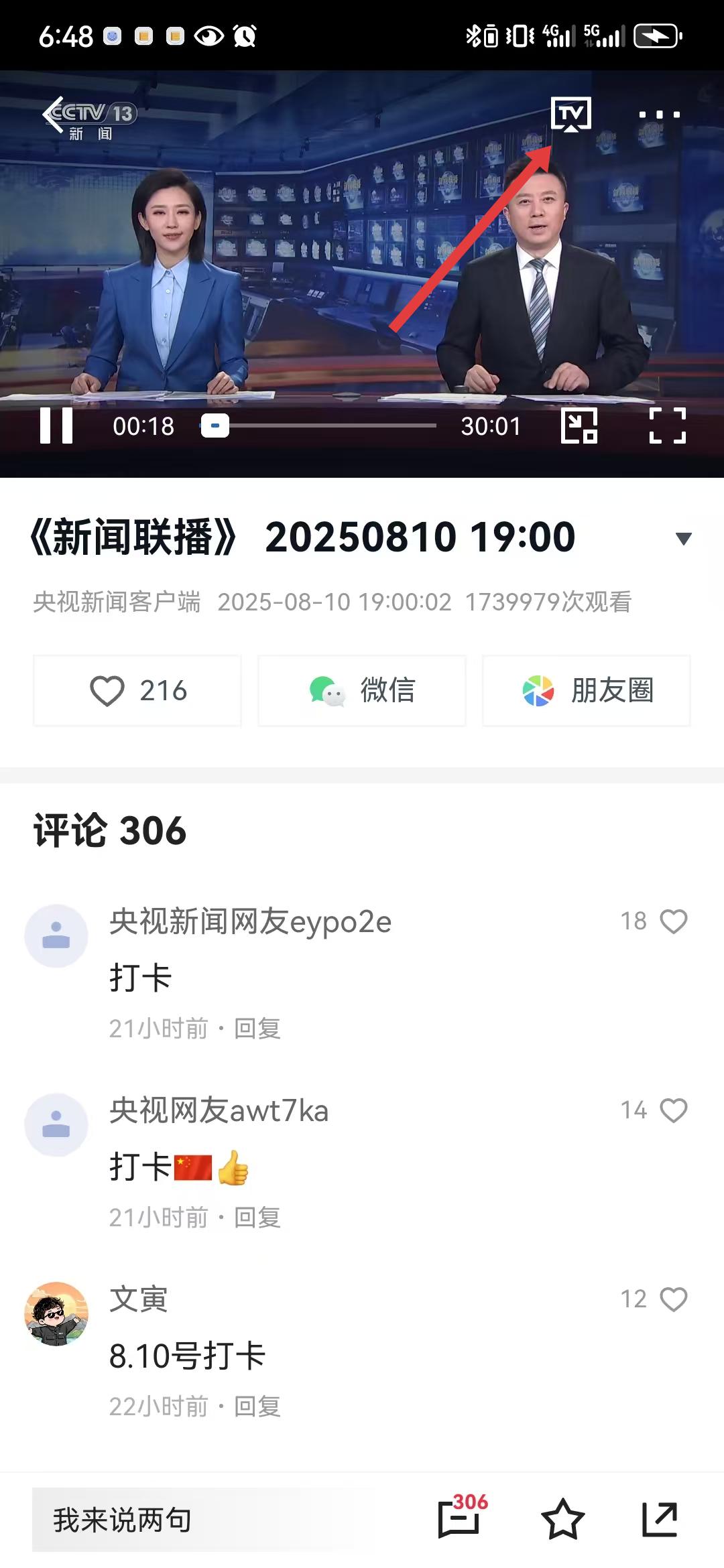Open the three-dot more options menu
The height and width of the screenshot is (1568, 724).
(659, 115)
